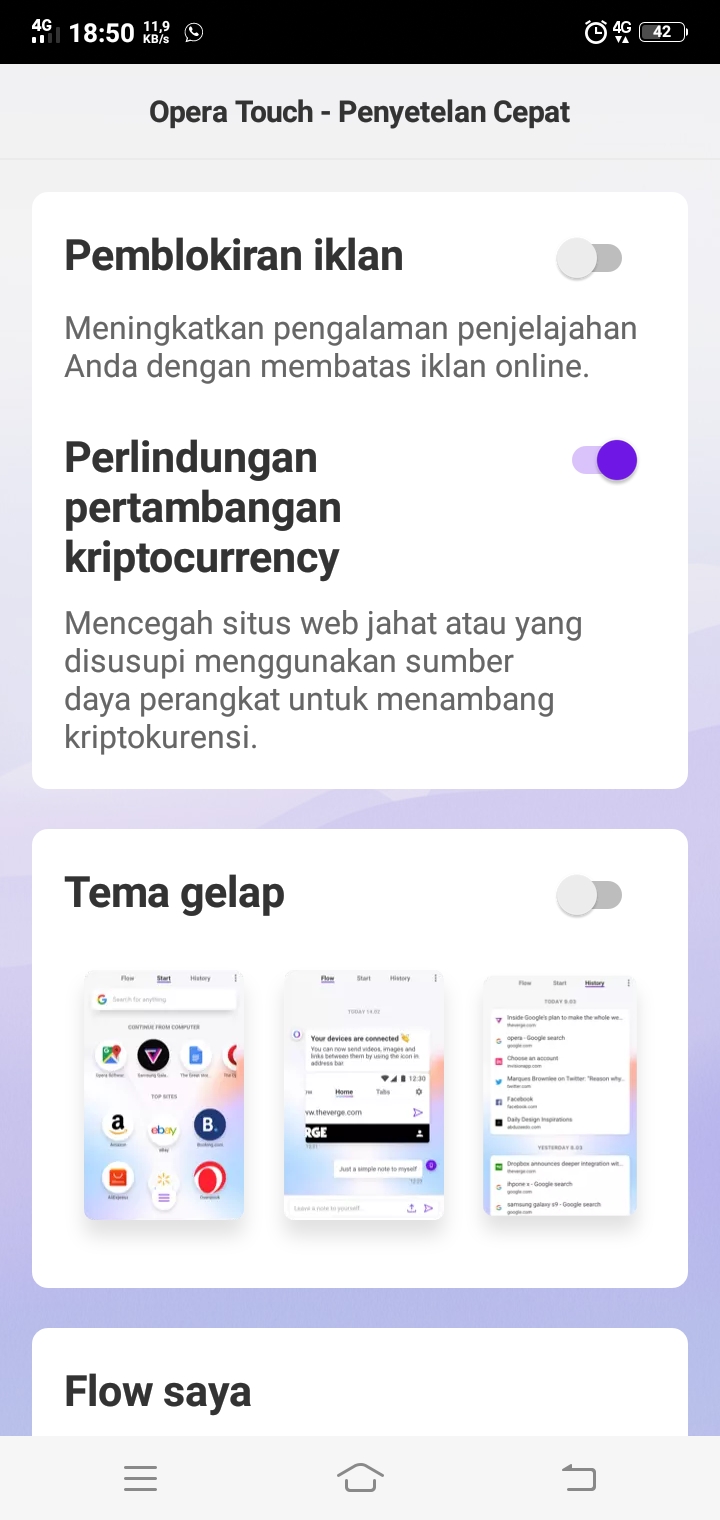Viewport: 720px width, 1520px height.
Task: Go to the home screen
Action: click(360, 1478)
